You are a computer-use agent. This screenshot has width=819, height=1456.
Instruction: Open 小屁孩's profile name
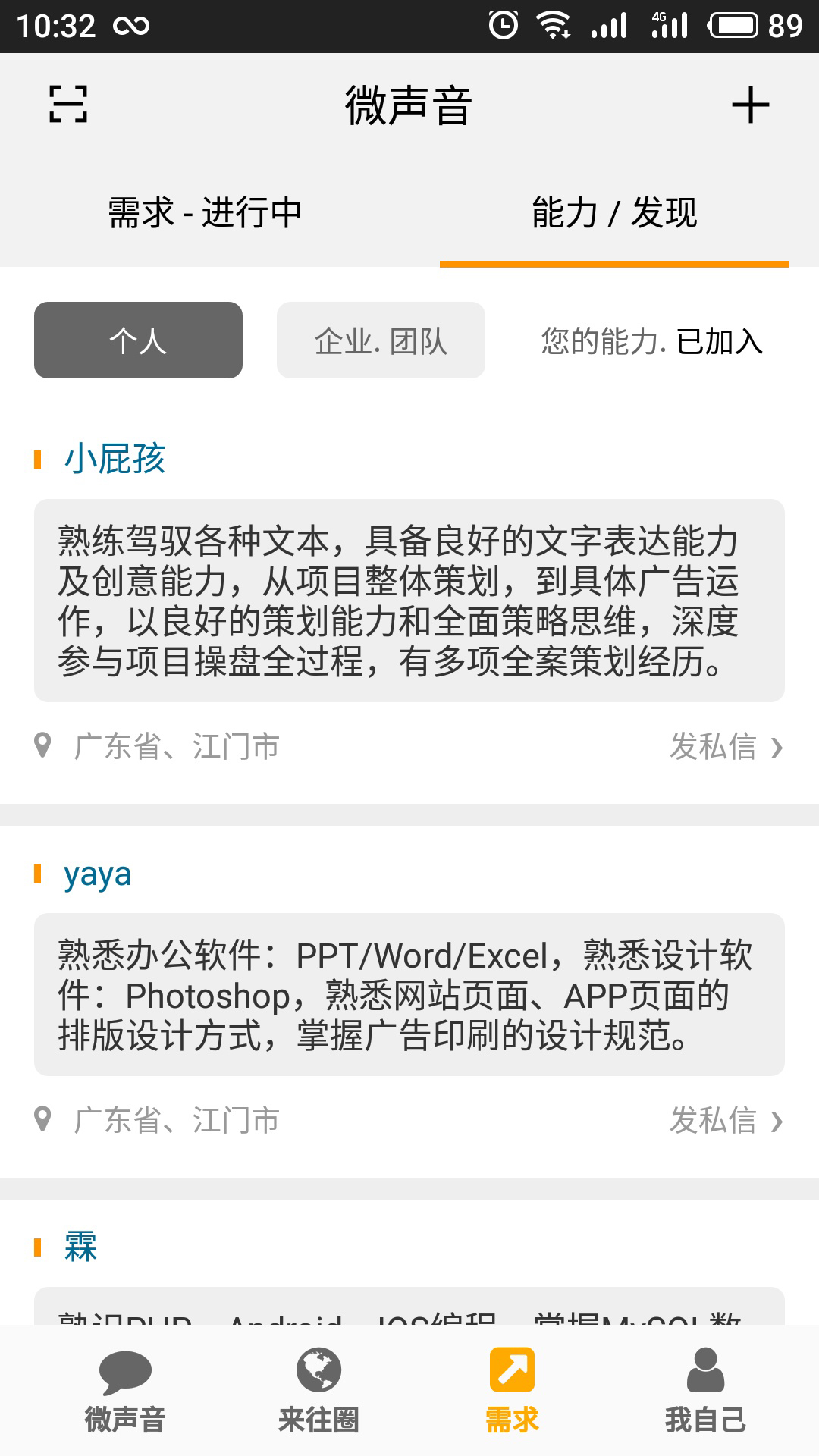pos(115,459)
